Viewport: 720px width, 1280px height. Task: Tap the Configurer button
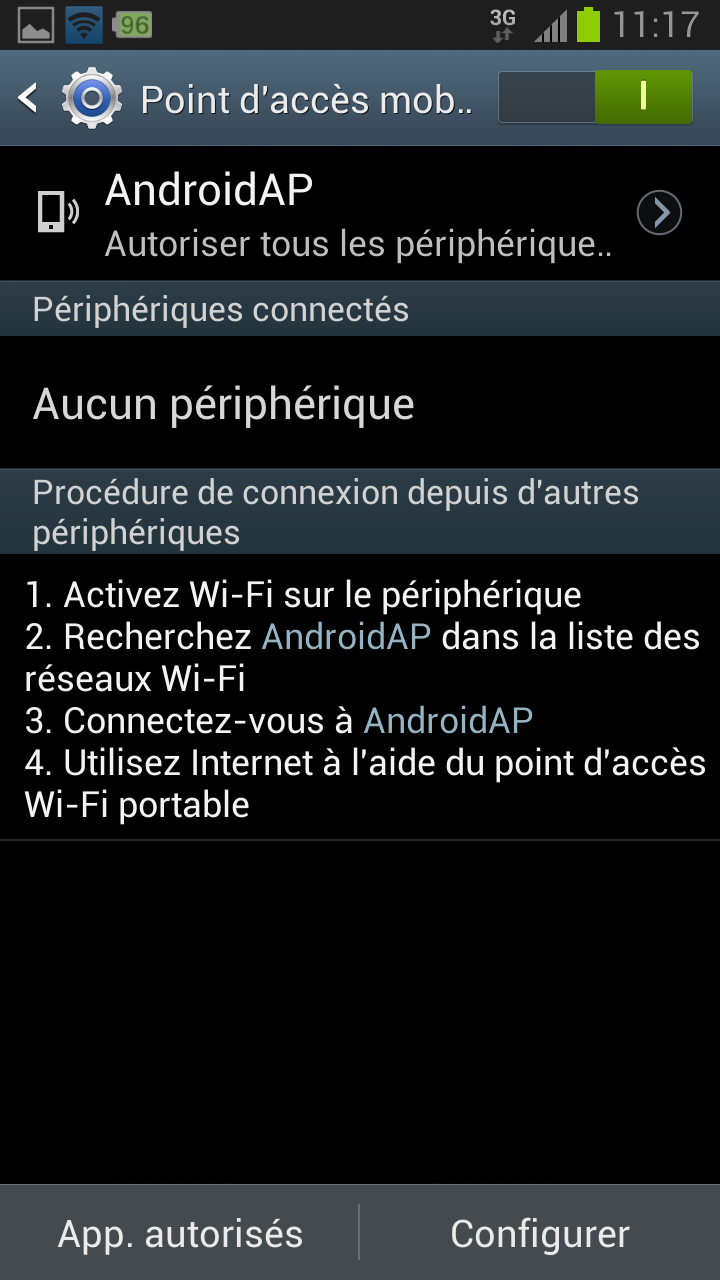coord(540,1233)
